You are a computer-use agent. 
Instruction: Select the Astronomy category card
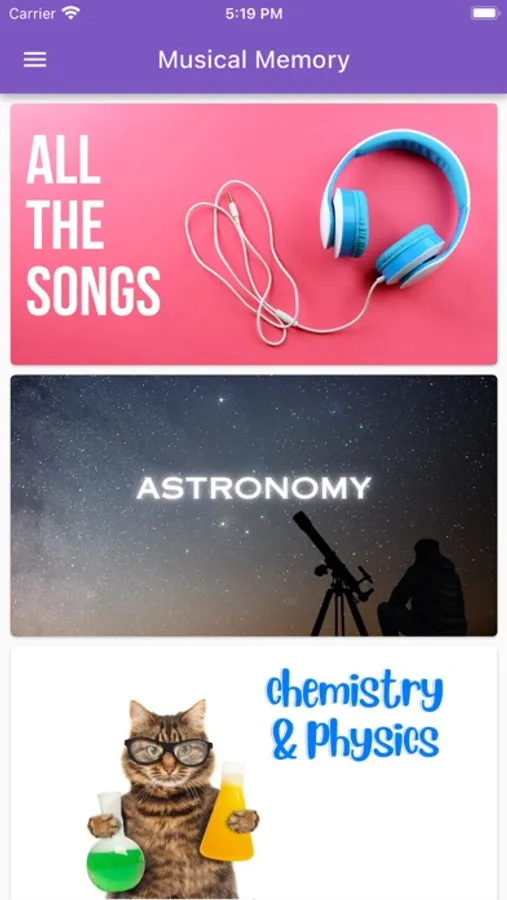point(254,506)
